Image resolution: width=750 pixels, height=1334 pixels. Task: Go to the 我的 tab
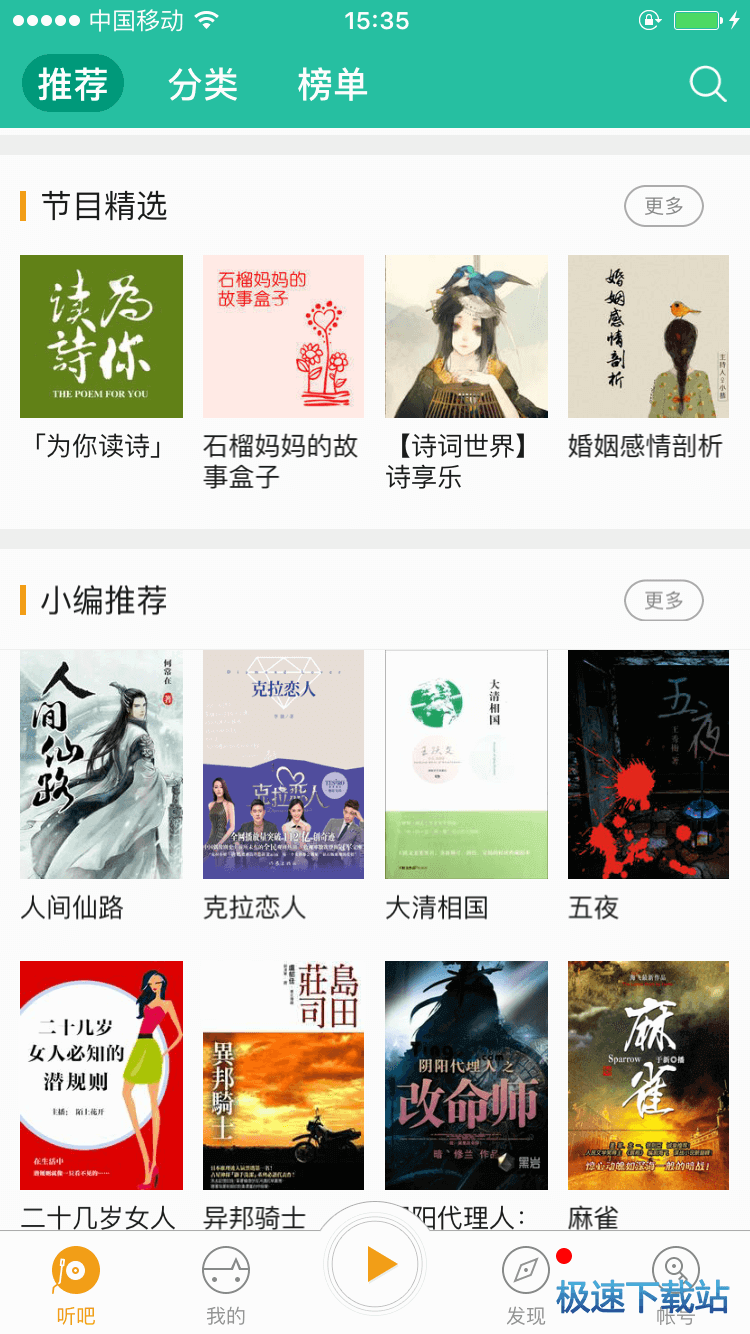tap(226, 1285)
